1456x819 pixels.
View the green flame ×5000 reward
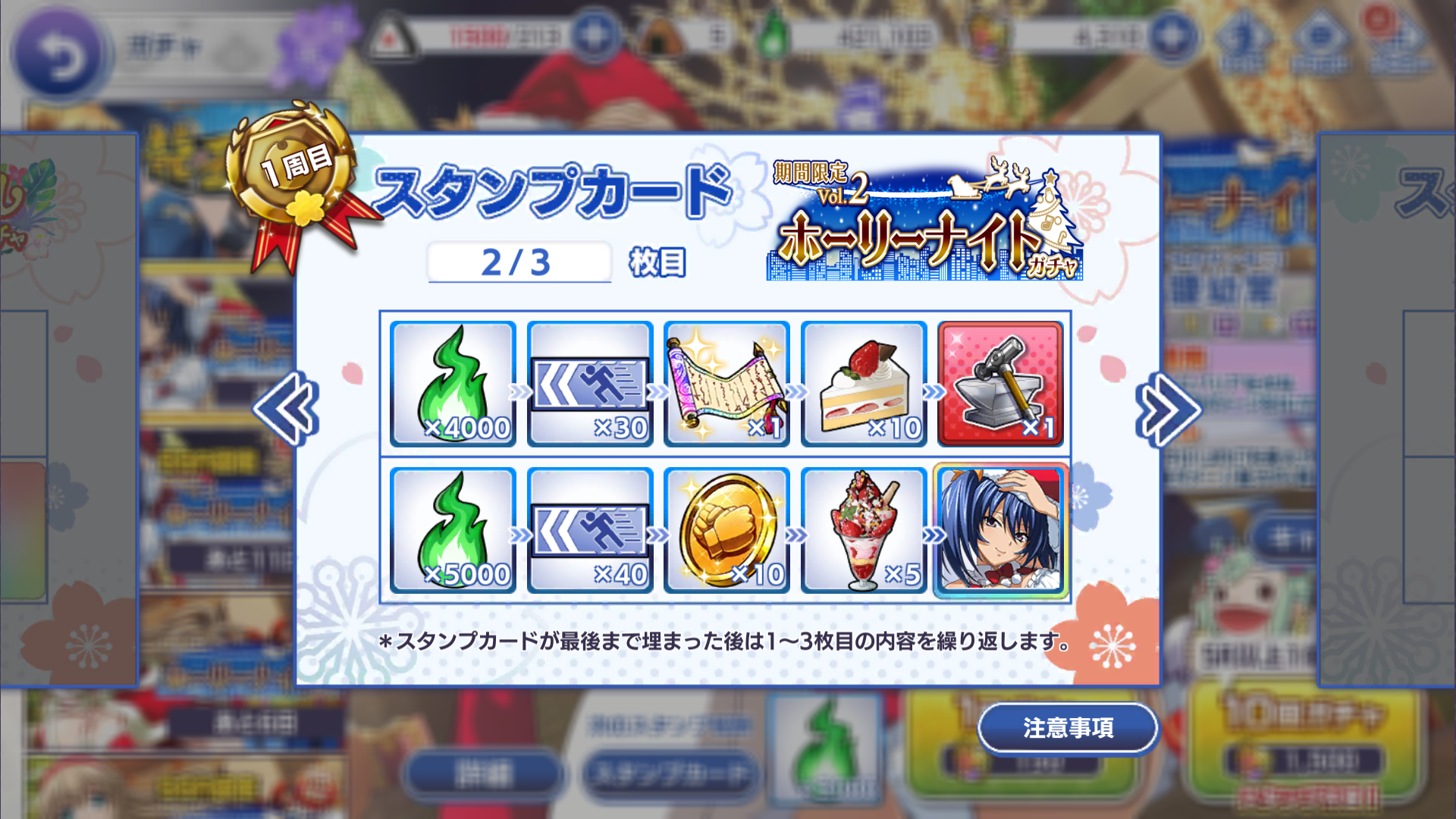[453, 530]
